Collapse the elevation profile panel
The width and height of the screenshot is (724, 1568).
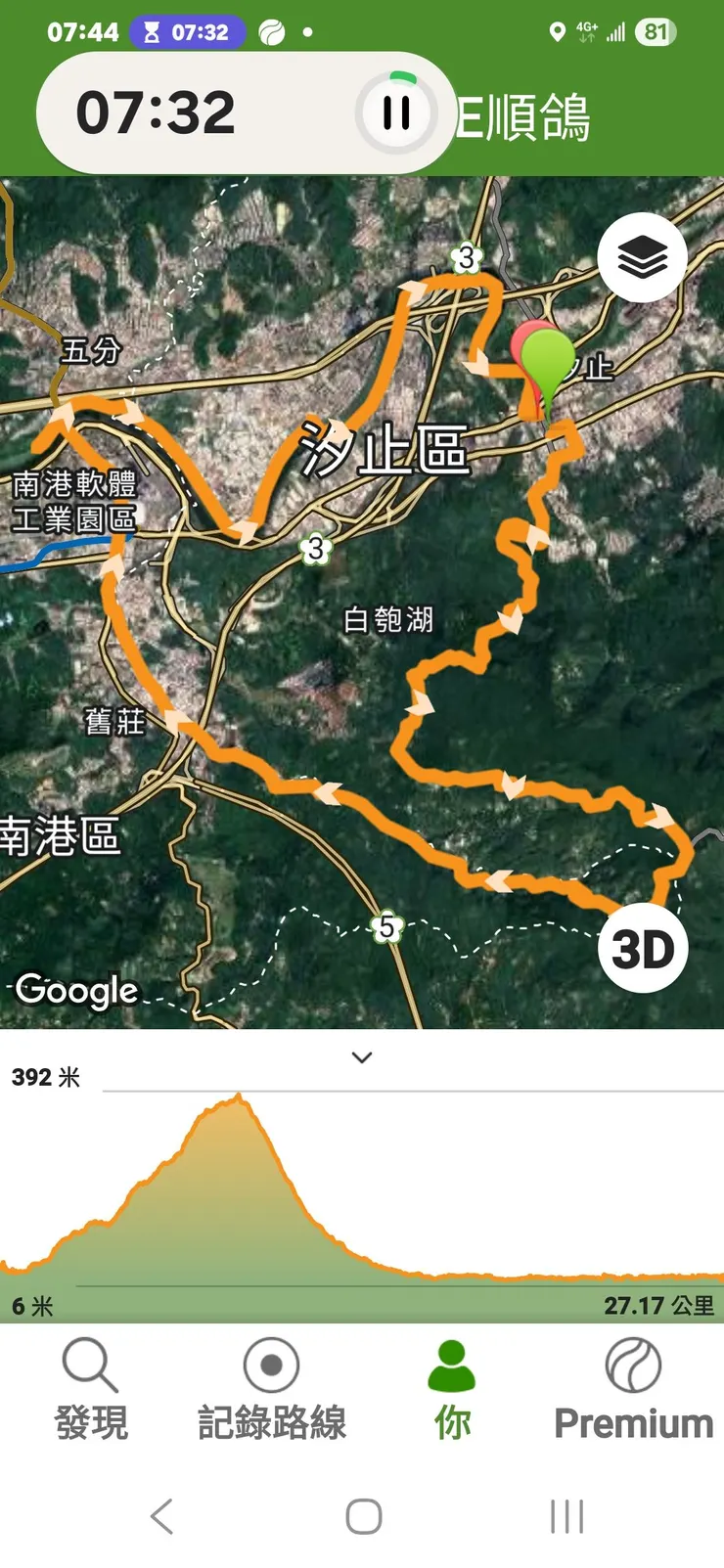(x=361, y=1057)
